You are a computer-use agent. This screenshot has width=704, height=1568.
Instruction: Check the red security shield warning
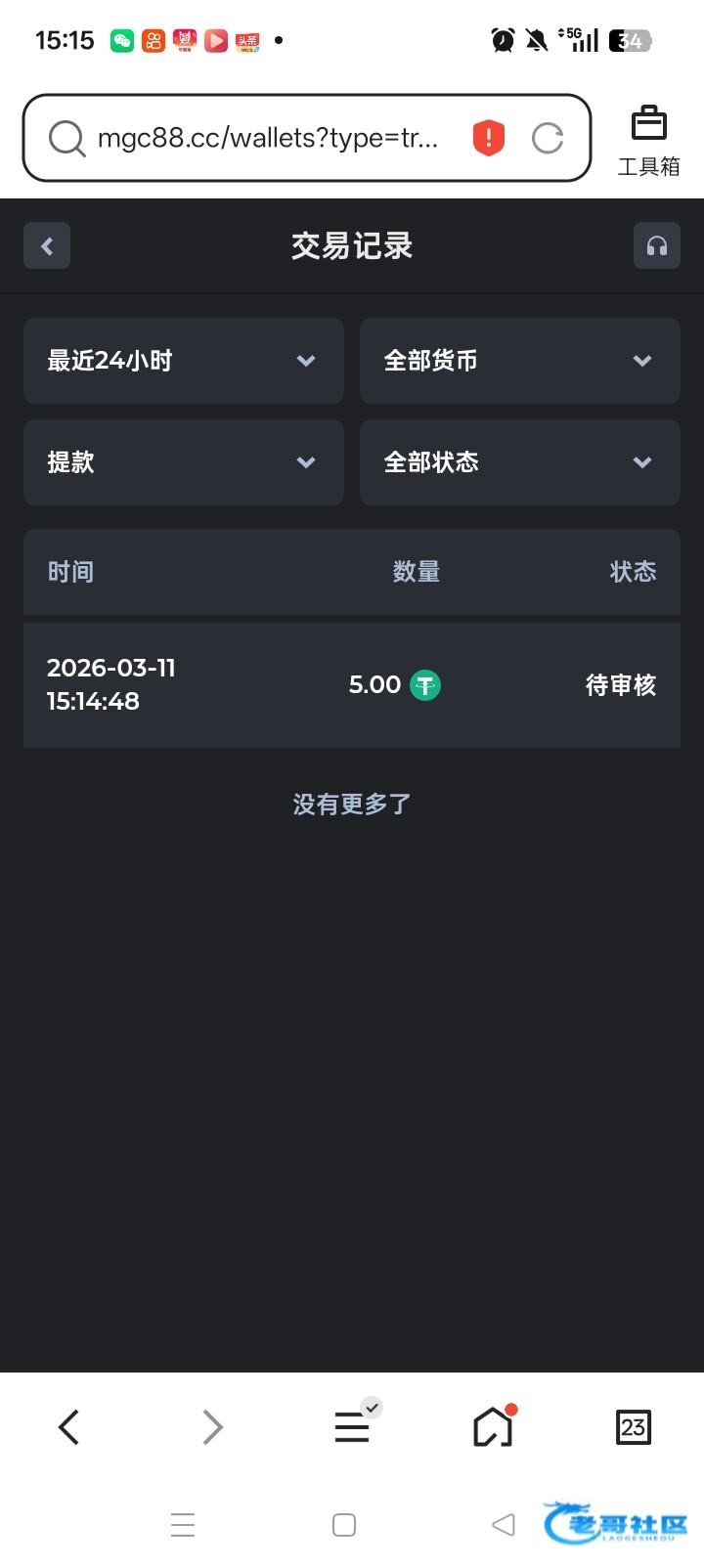(488, 138)
